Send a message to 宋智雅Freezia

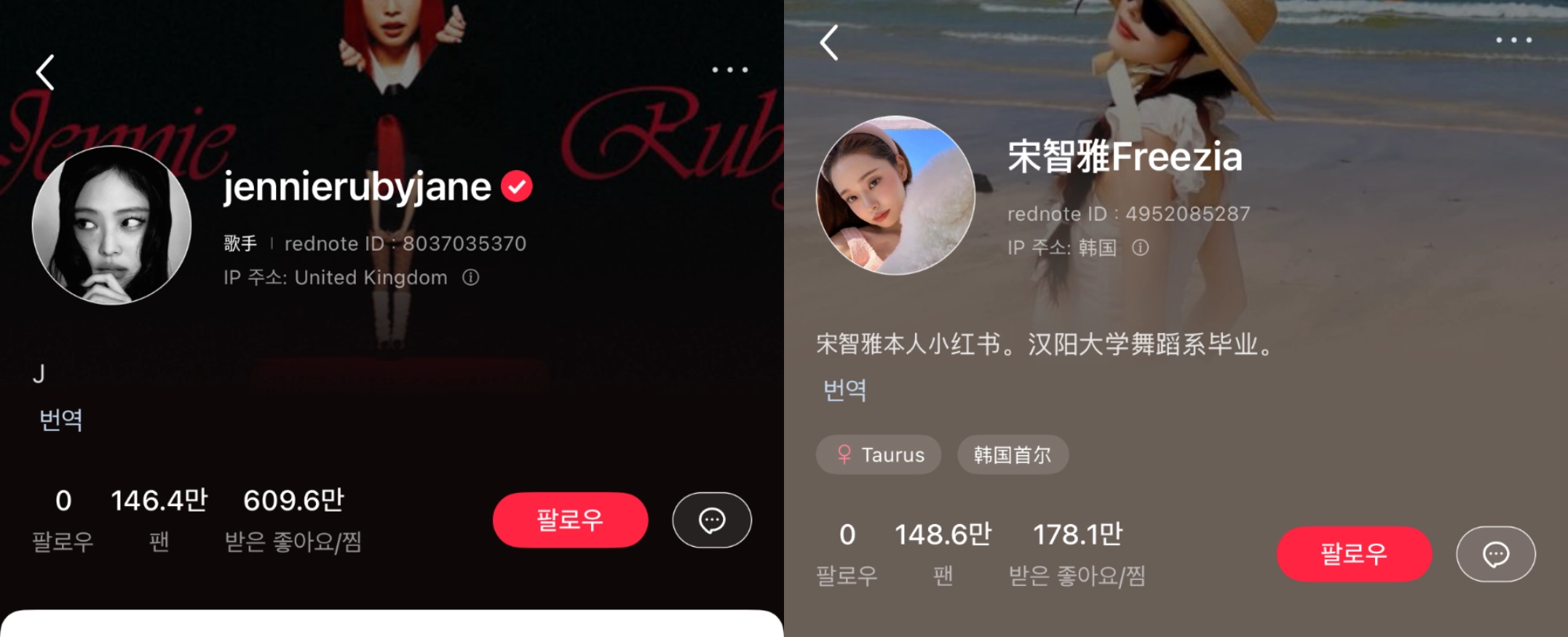pos(1495,554)
